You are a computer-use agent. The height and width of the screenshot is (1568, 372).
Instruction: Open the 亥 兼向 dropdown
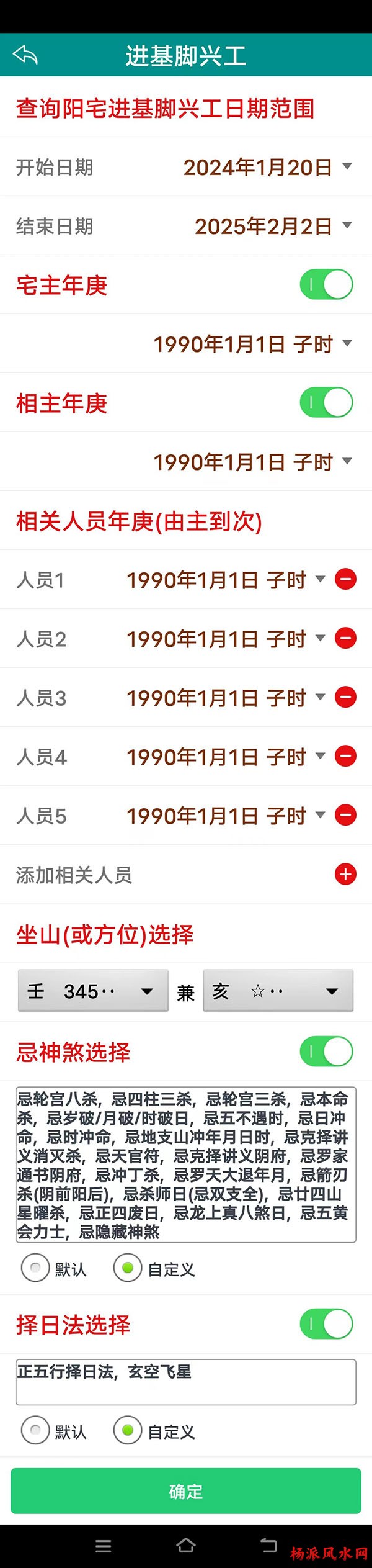point(278,991)
